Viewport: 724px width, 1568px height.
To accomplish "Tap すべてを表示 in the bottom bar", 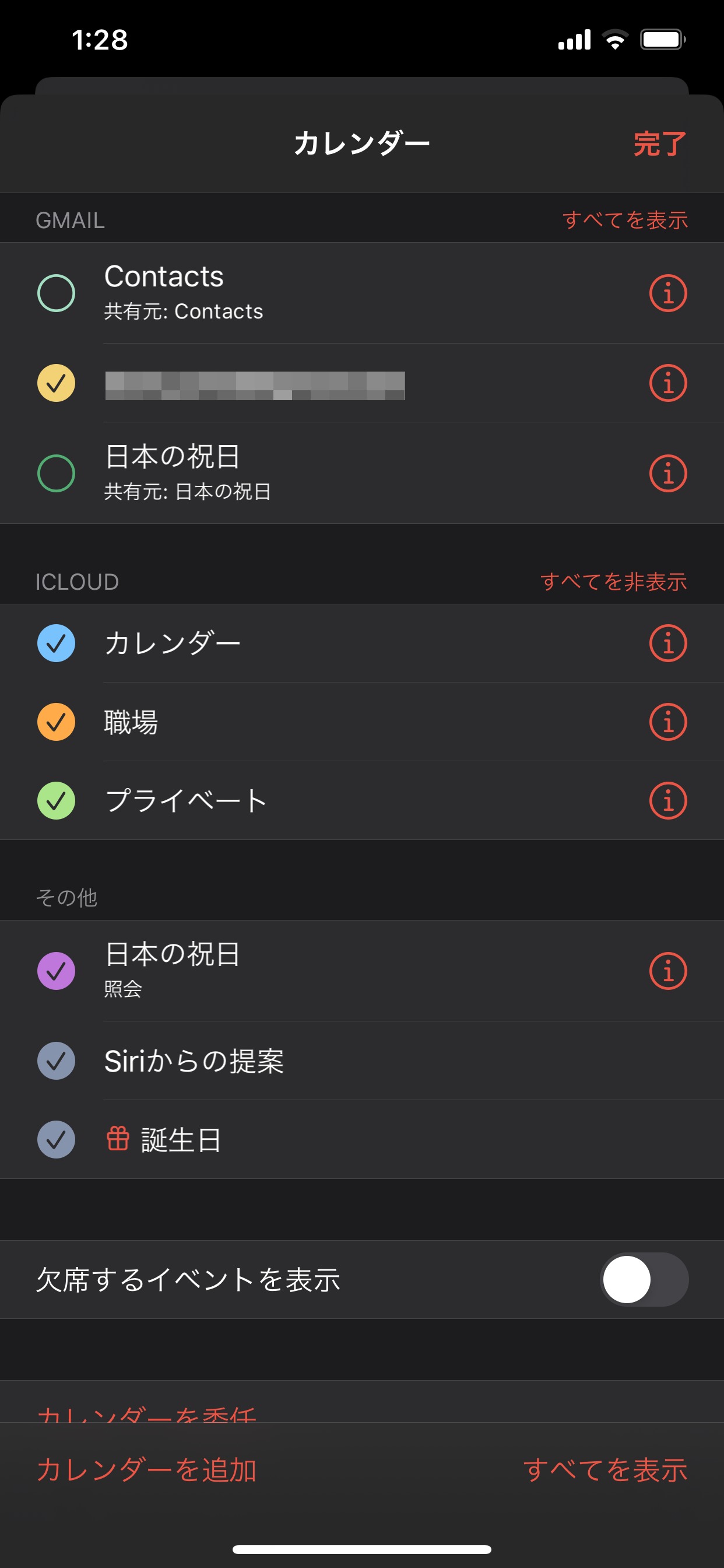I will [604, 1470].
